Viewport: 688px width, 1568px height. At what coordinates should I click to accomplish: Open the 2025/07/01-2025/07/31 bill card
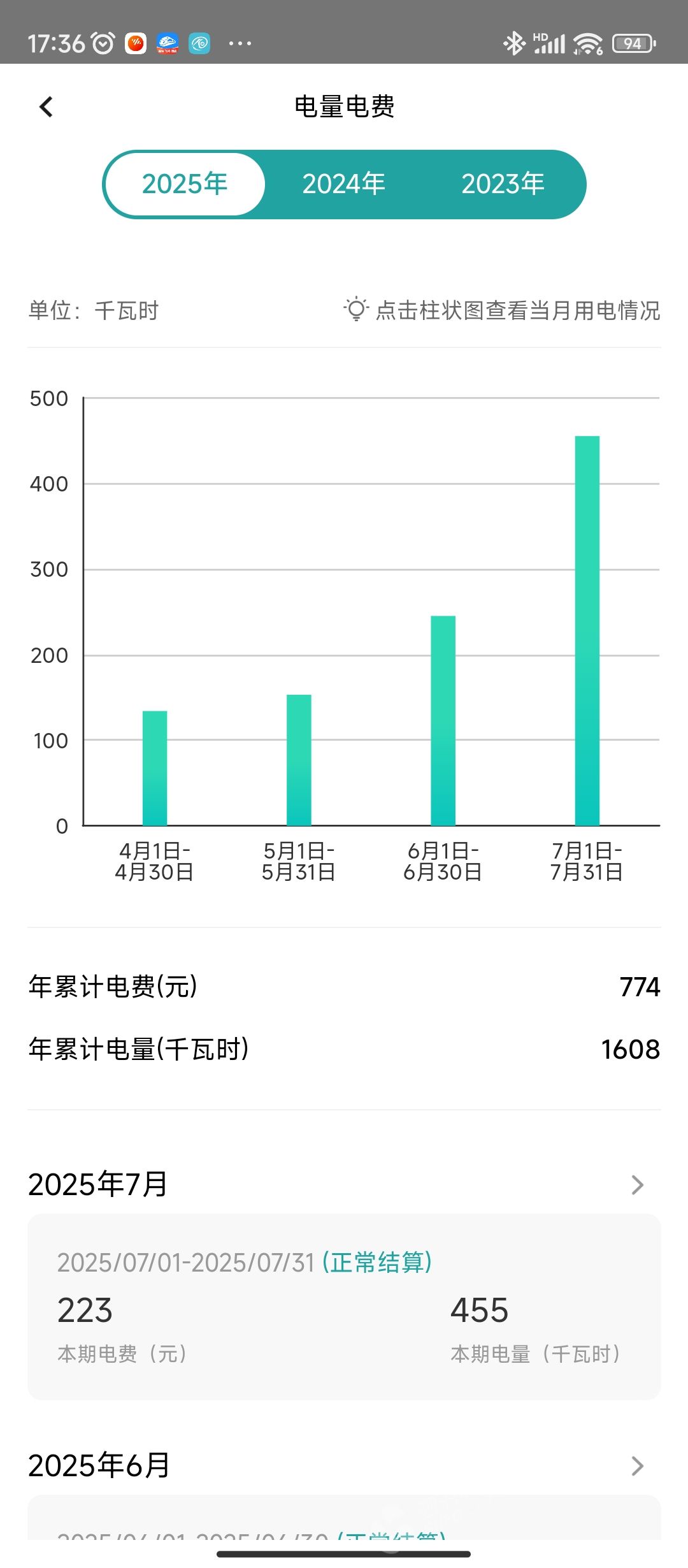[x=344, y=1307]
